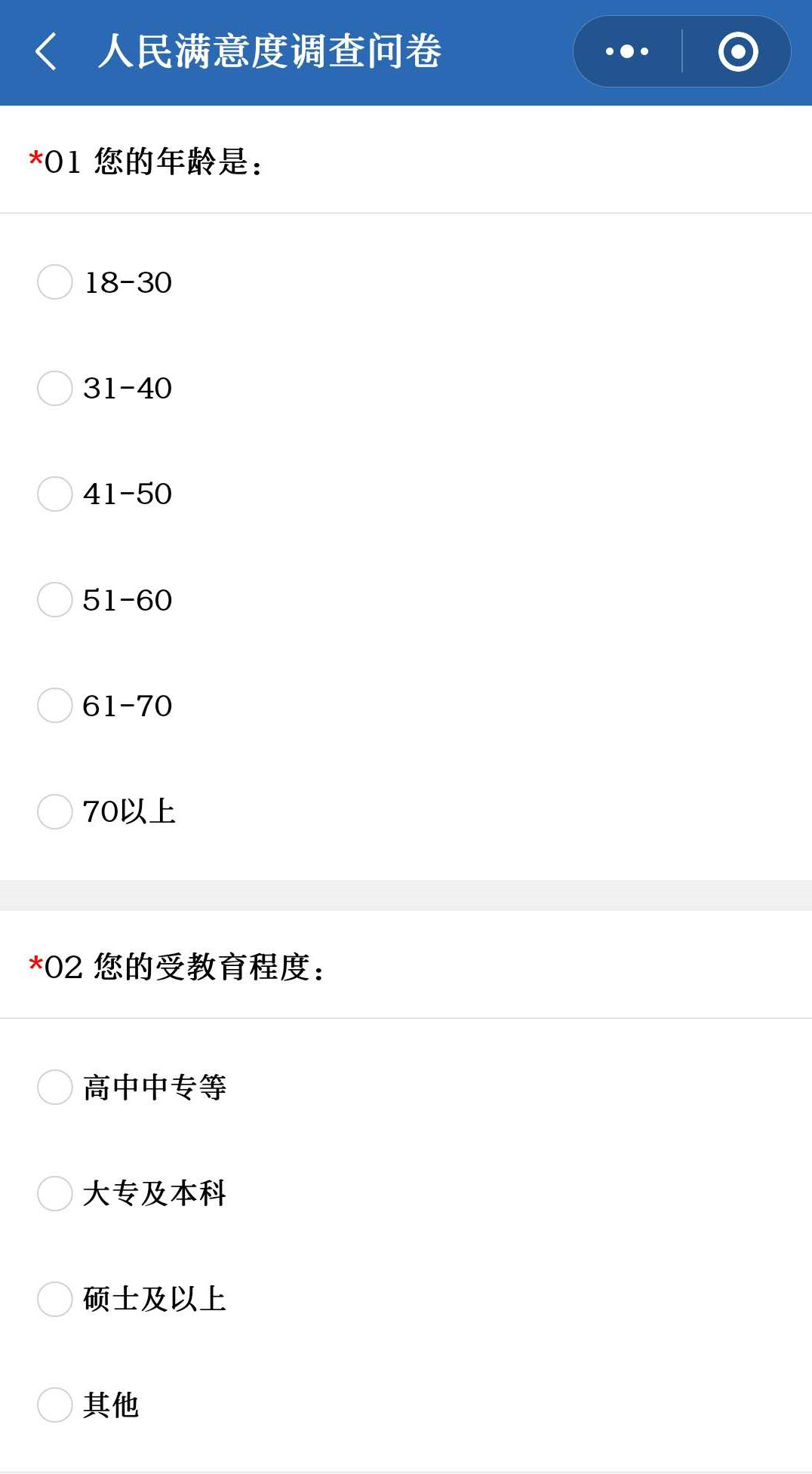Open the mini program more options menu
This screenshot has height=1474, width=812.
[627, 51]
